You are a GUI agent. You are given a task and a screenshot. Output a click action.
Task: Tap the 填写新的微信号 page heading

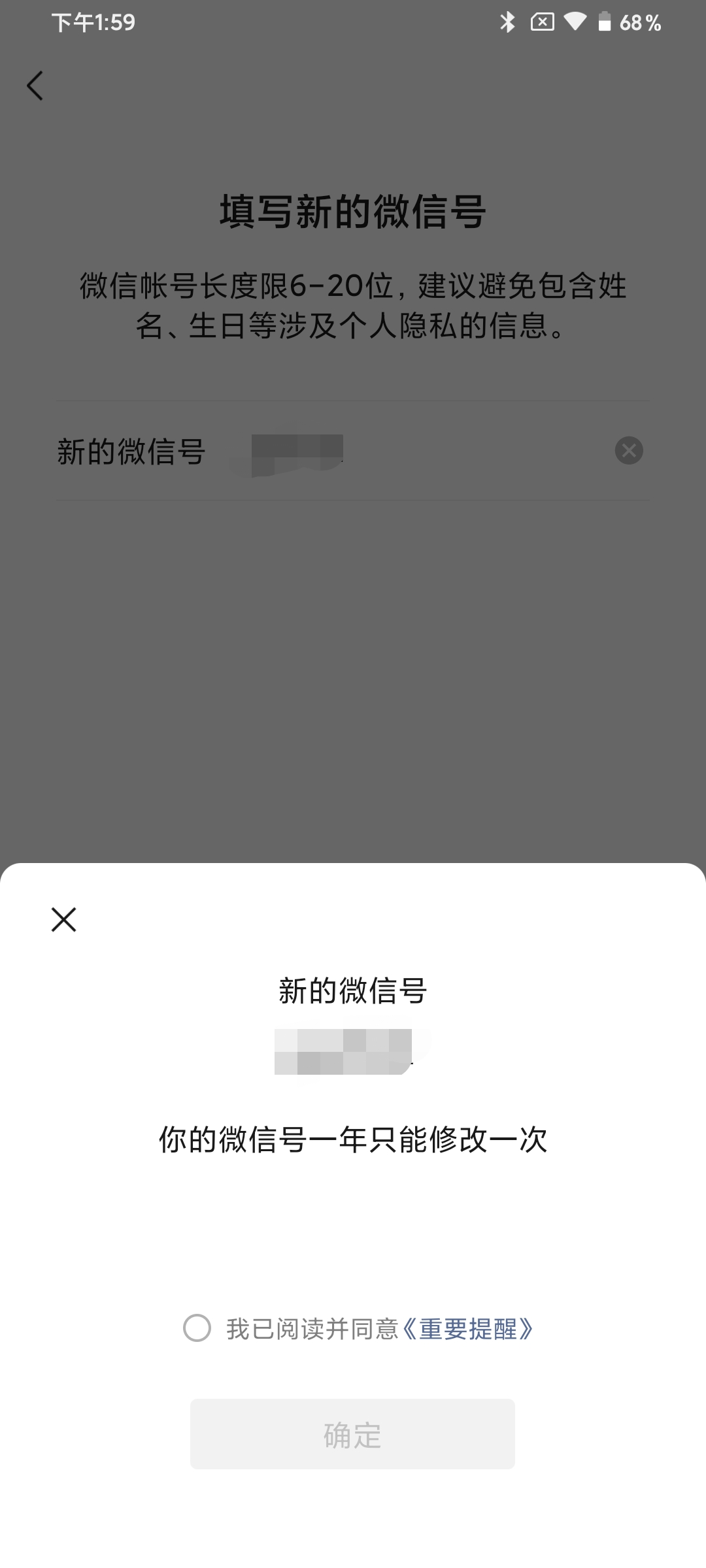pos(353,210)
